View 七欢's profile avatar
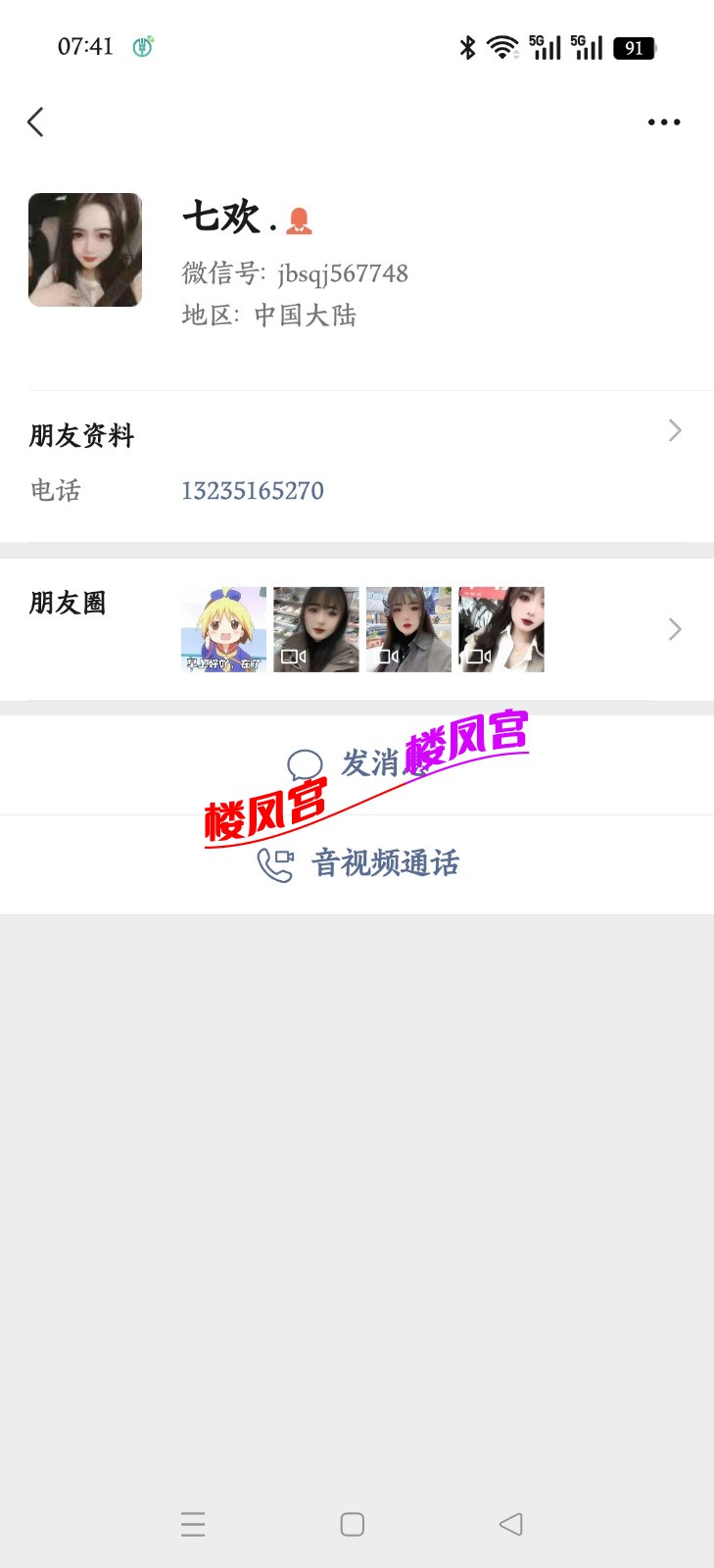Screen dimensions: 714x1568 tap(85, 250)
